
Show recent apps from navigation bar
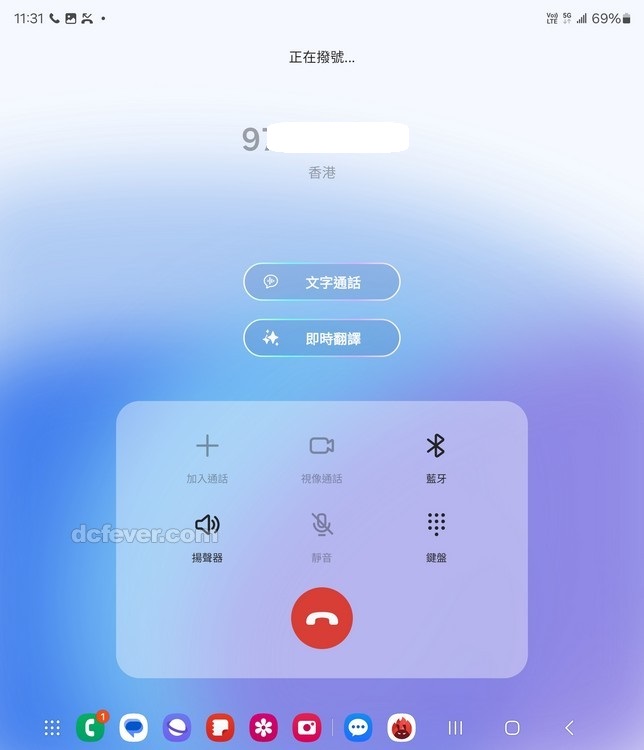[455, 728]
